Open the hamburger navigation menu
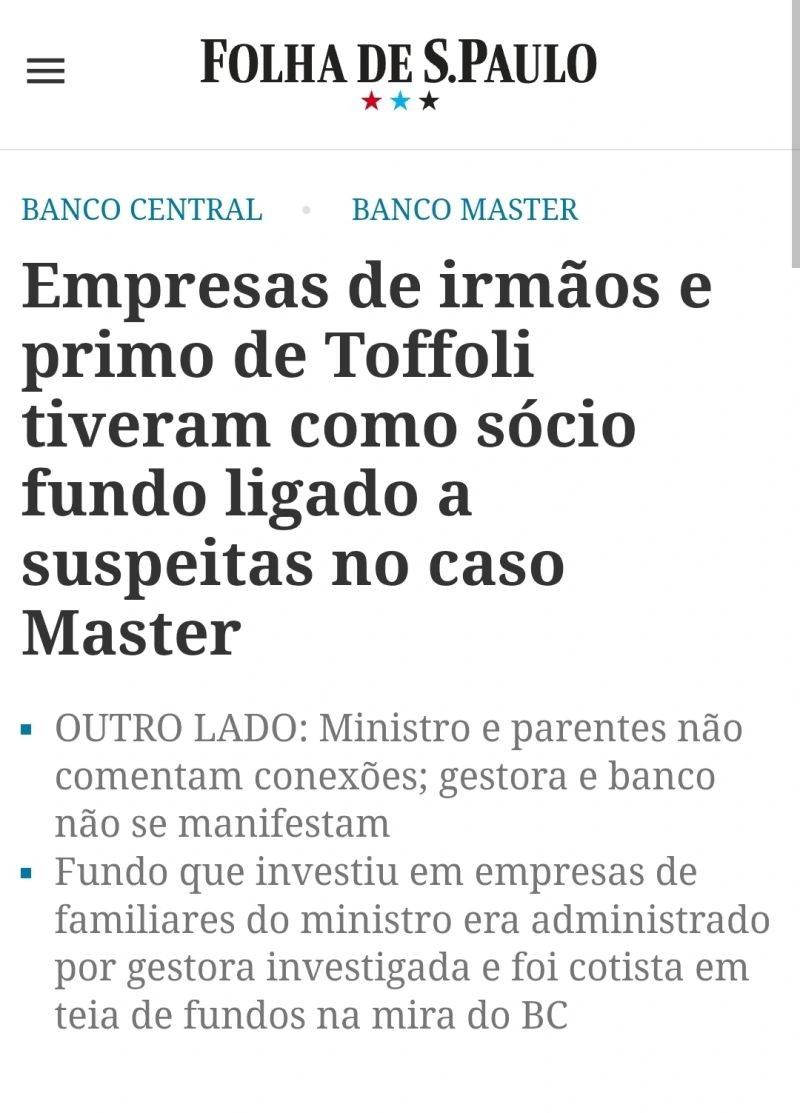Image resolution: width=800 pixels, height=1113 pixels. 45,71
